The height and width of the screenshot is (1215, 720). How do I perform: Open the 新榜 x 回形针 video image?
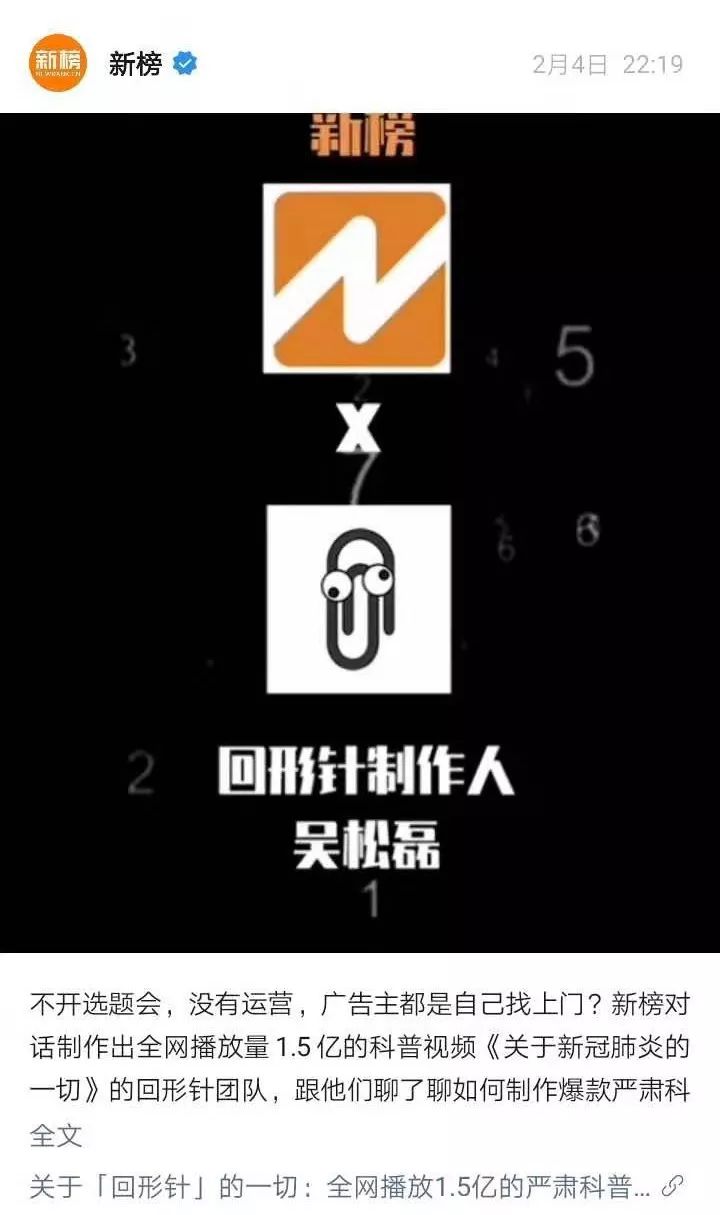(x=360, y=532)
